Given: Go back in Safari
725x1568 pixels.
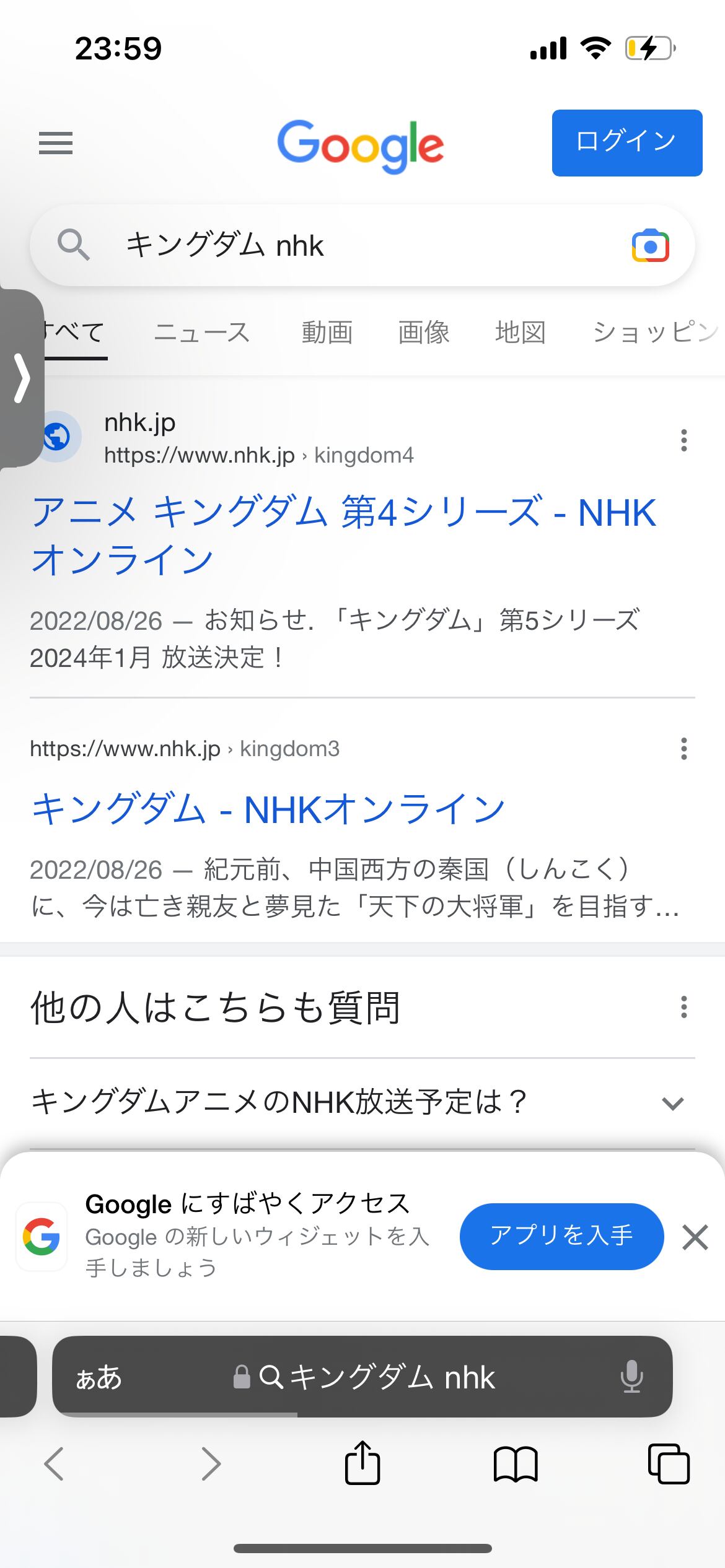Looking at the screenshot, I should point(54,1464).
